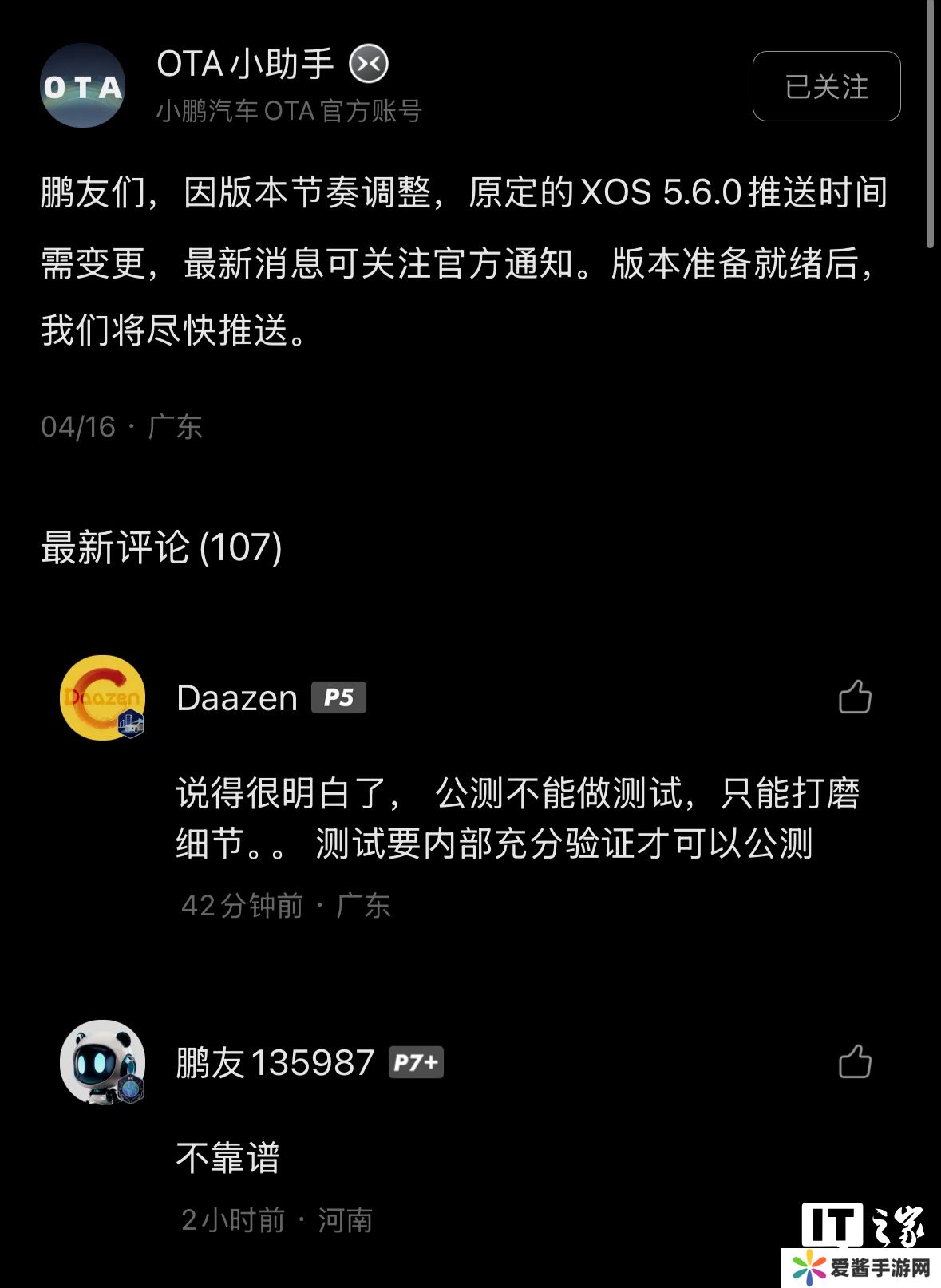Open Daazen's profile avatar

coord(103,697)
